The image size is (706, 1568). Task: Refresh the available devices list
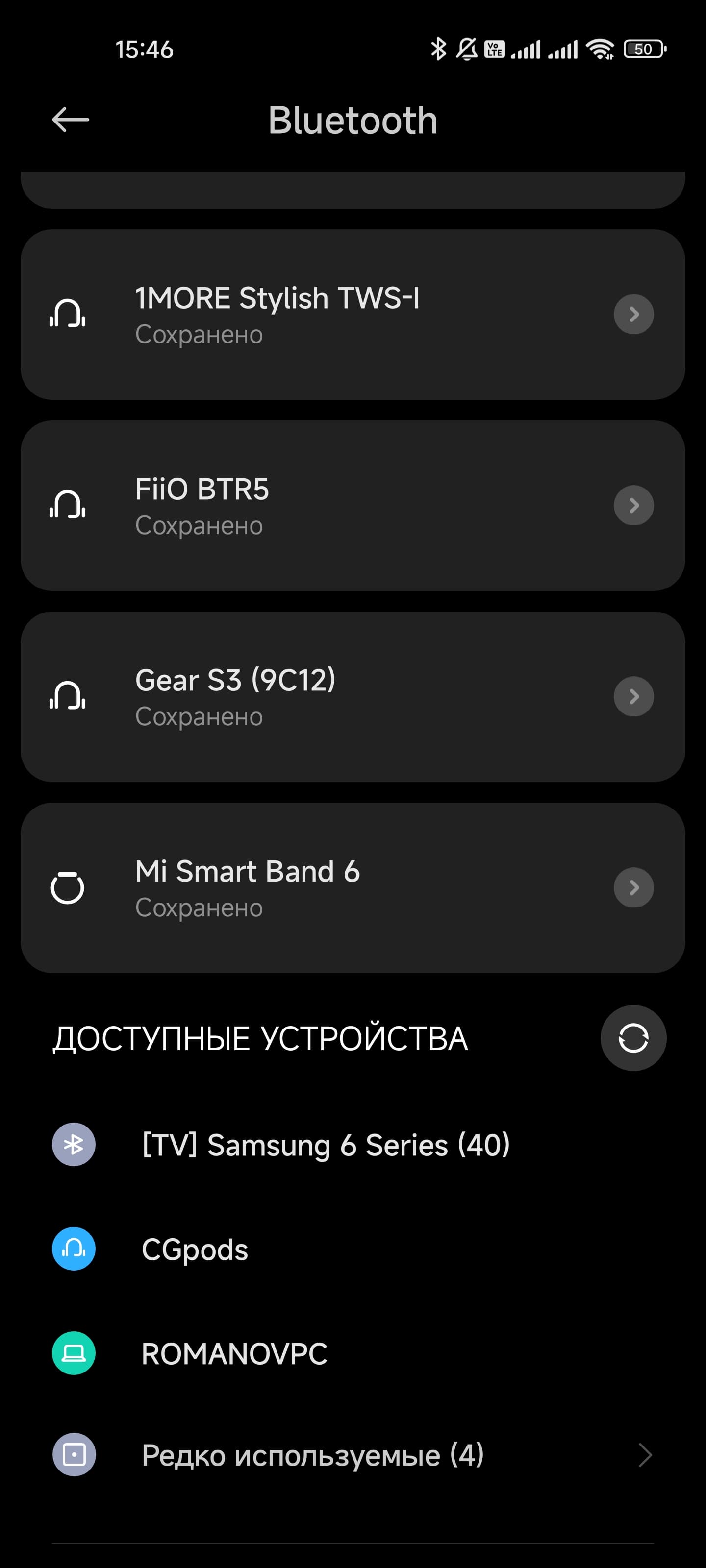point(633,1038)
